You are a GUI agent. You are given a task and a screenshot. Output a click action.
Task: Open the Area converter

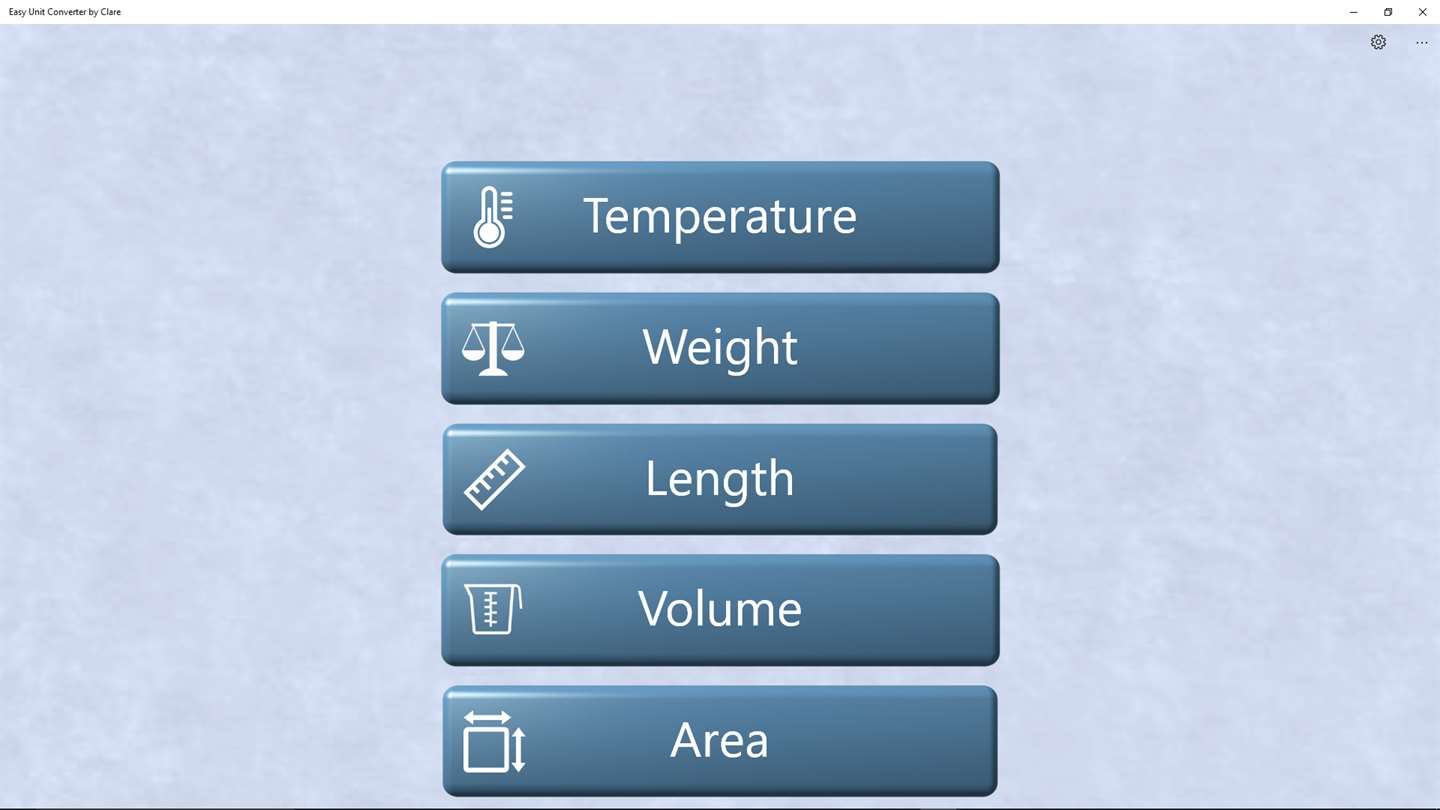pyautogui.click(x=720, y=741)
